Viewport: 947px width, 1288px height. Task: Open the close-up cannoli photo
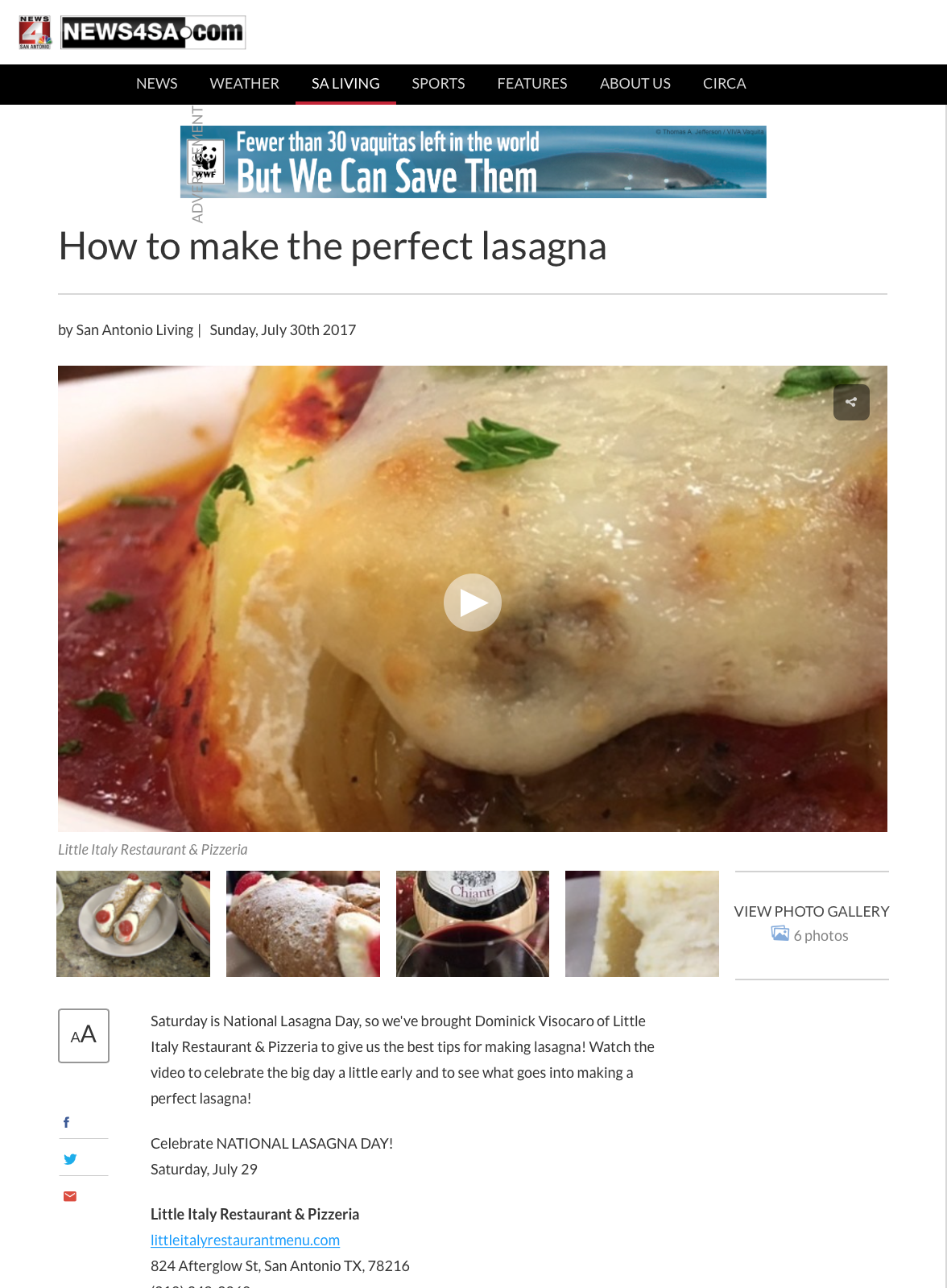pos(303,924)
